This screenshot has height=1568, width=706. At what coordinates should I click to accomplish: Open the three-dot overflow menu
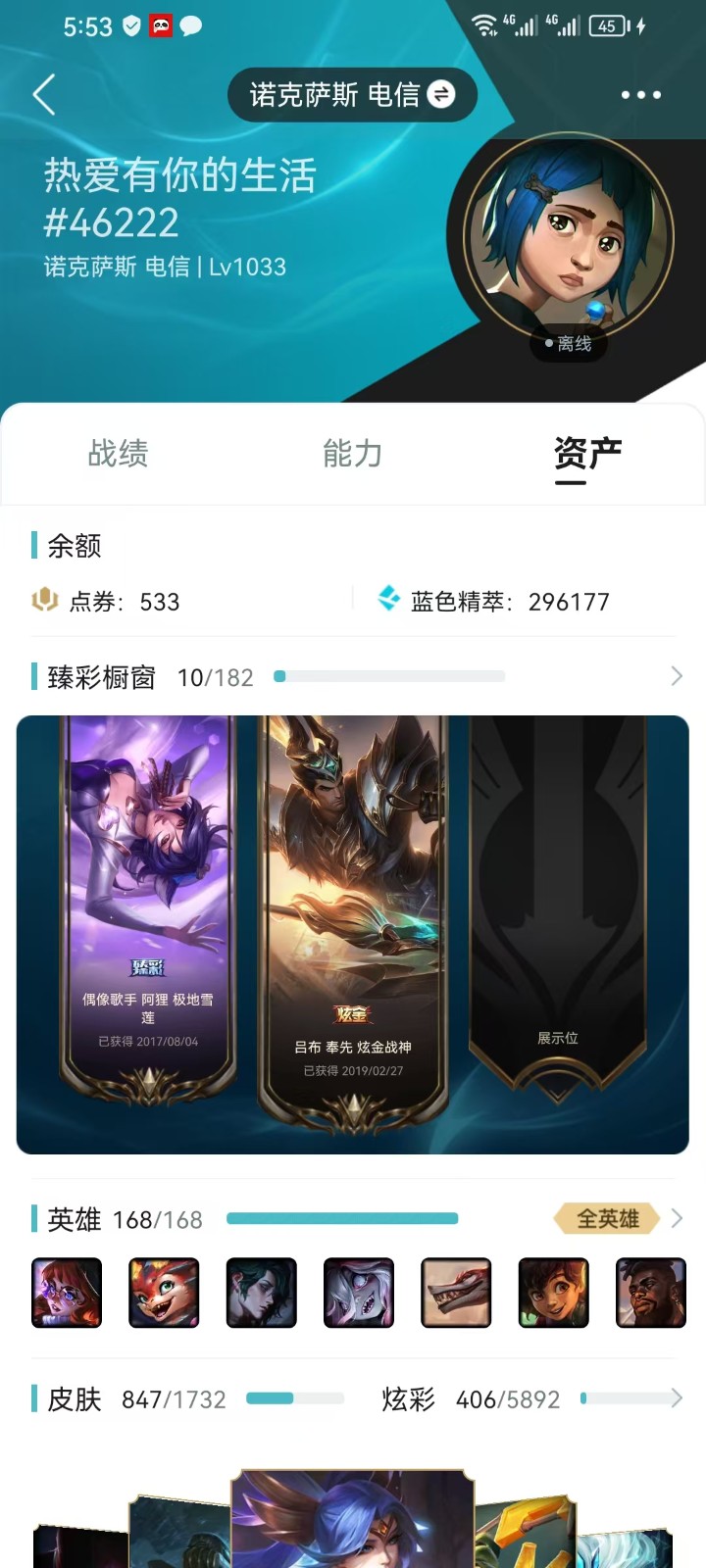pyautogui.click(x=641, y=95)
